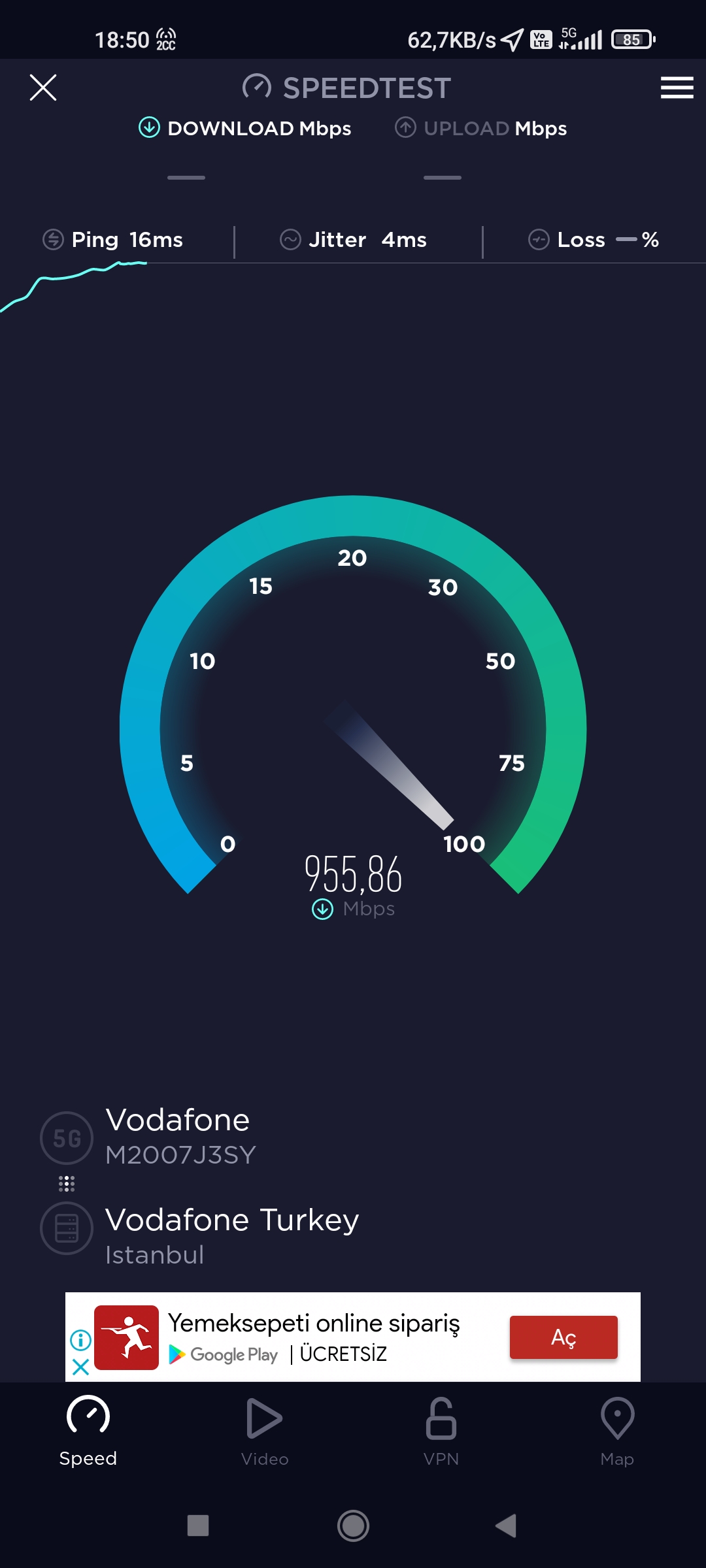Tap the Aç button on Yemeksepeti ad
Image resolution: width=706 pixels, height=1568 pixels.
tap(563, 1337)
